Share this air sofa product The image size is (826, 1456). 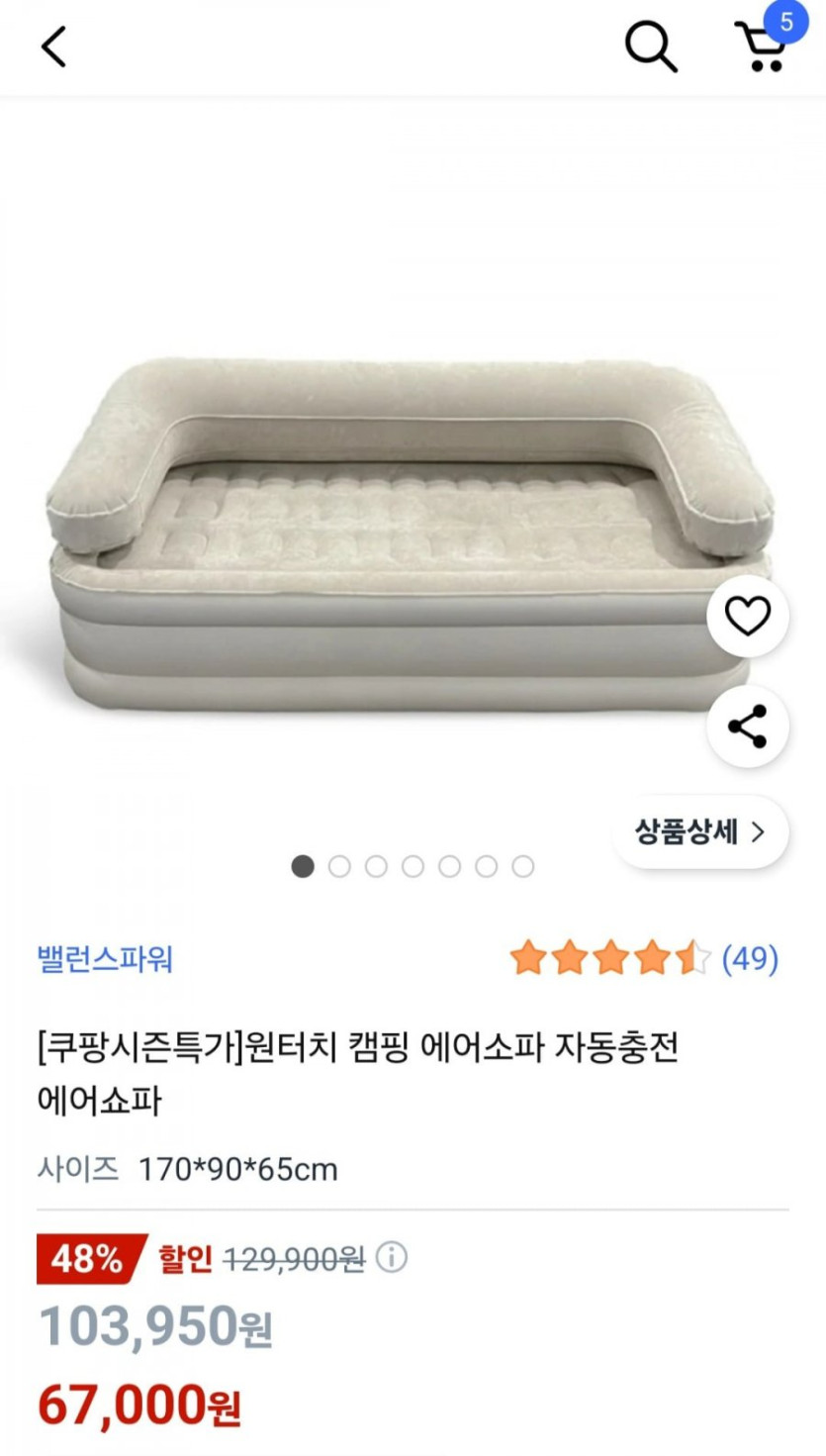[747, 727]
